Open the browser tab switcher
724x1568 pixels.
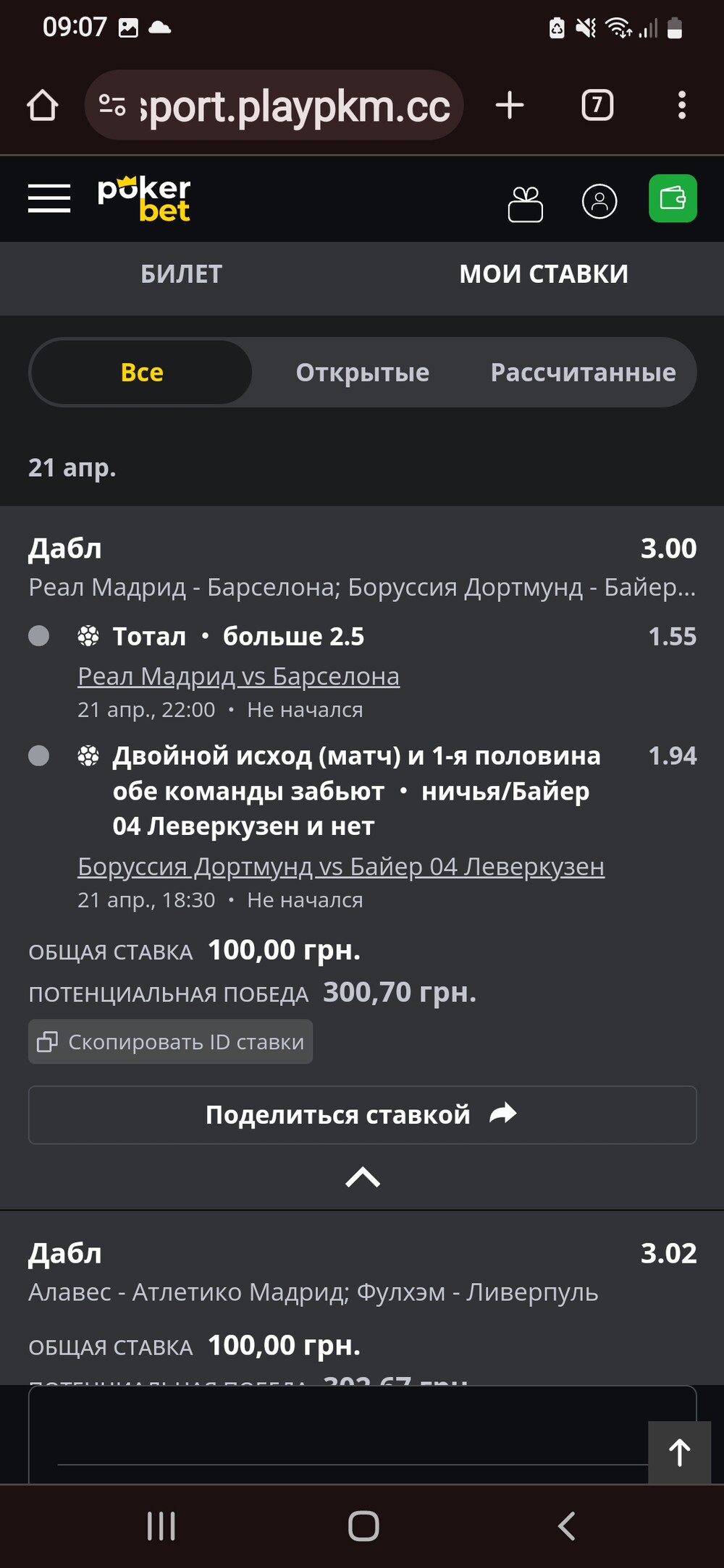coord(597,105)
